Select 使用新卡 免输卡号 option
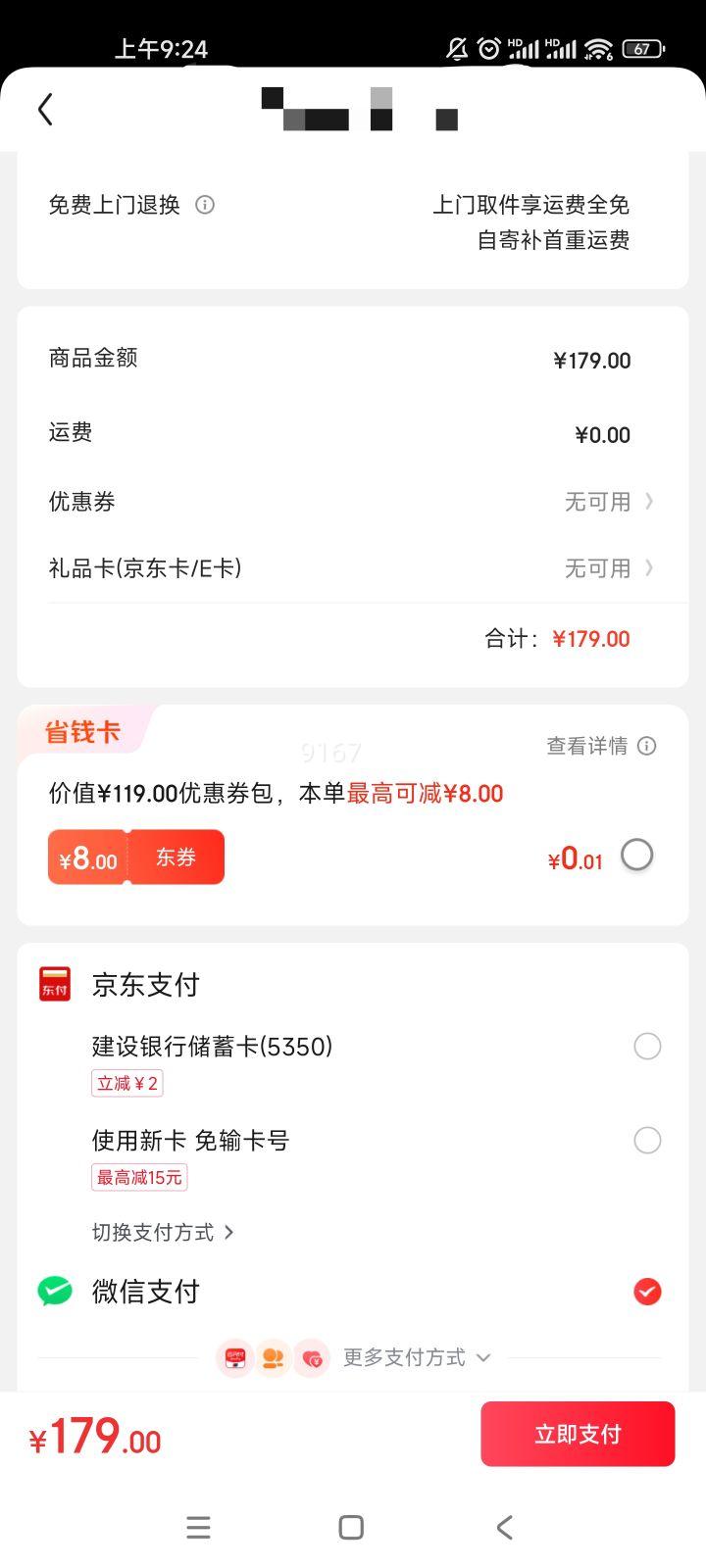 click(647, 1141)
